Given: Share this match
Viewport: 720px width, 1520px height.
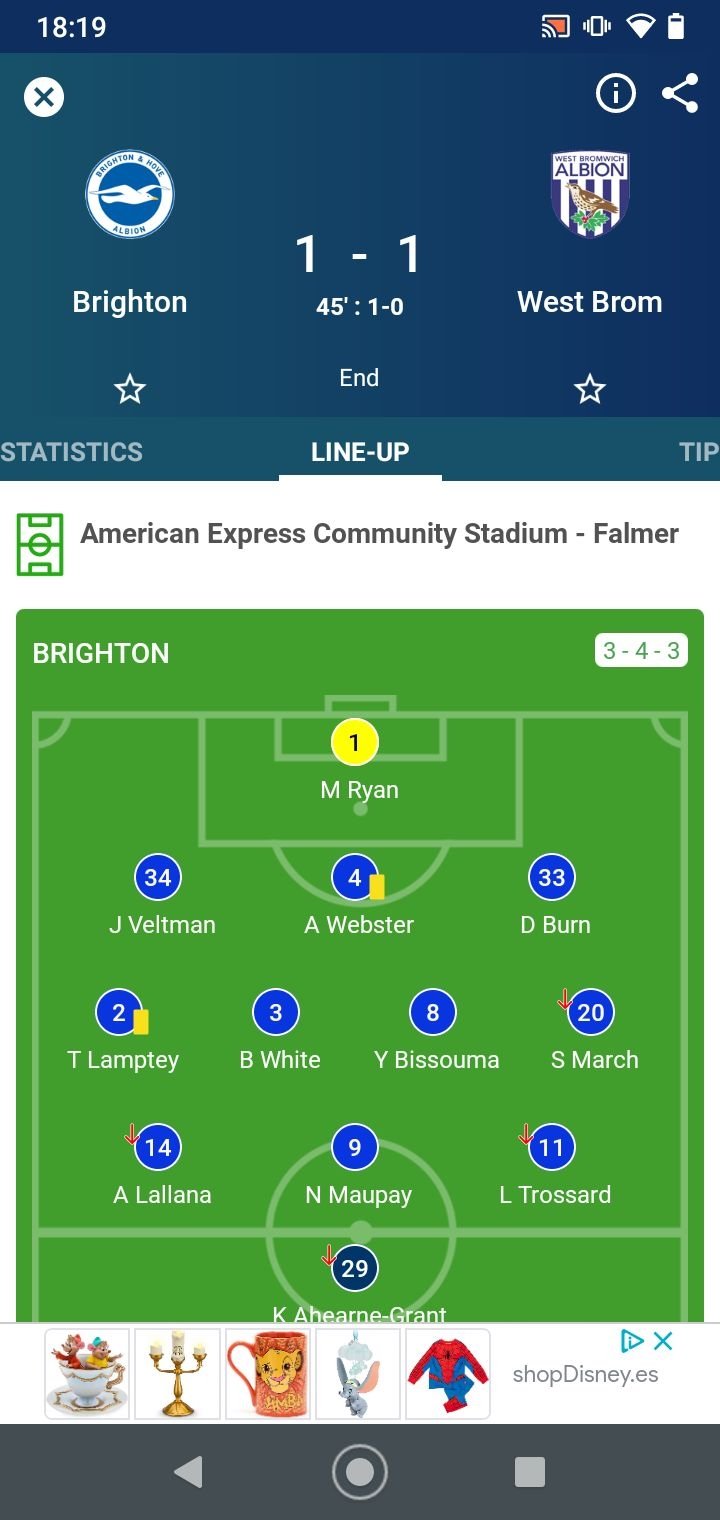Looking at the screenshot, I should tap(680, 94).
